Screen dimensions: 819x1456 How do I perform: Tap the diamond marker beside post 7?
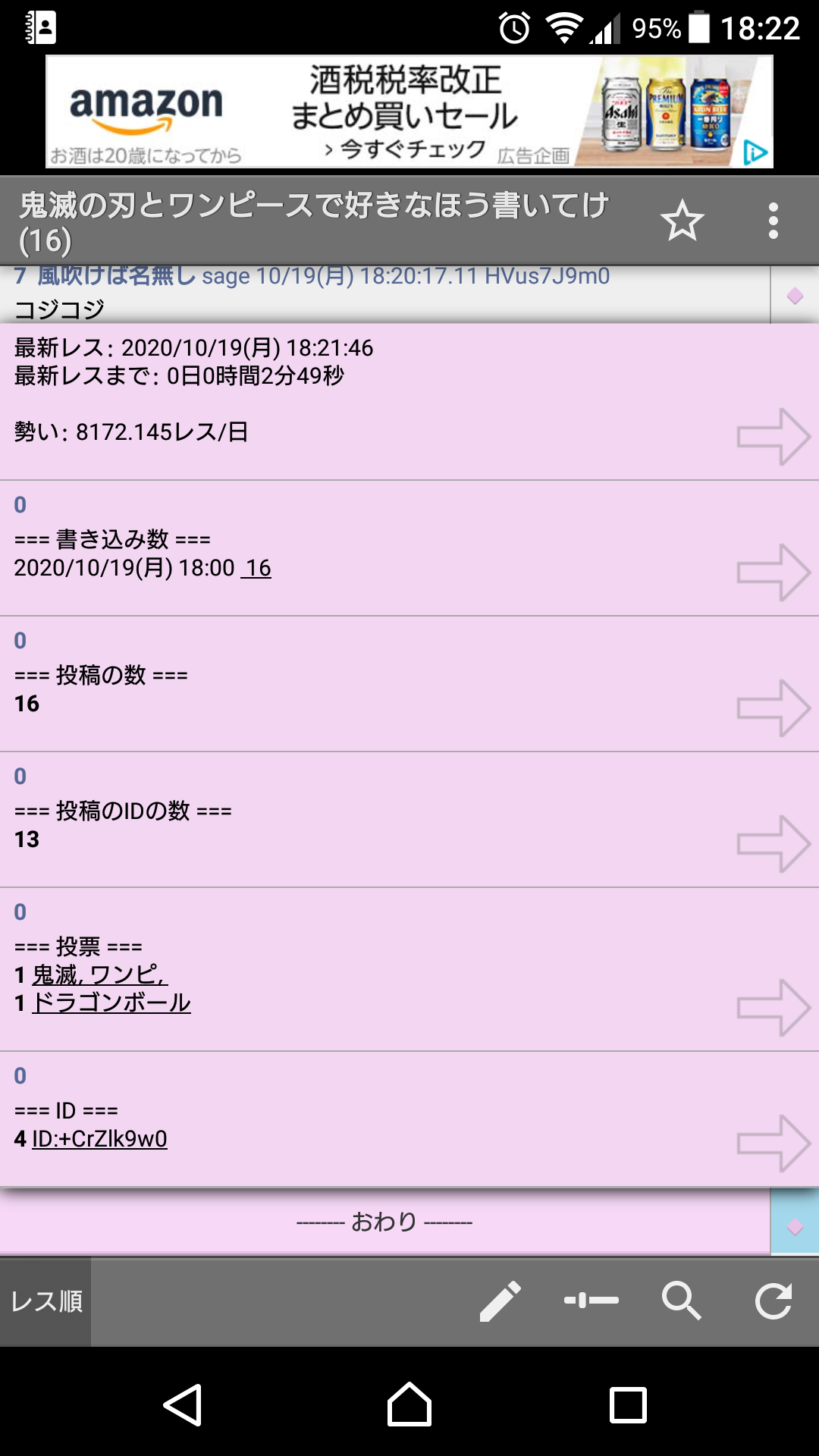coord(795,296)
